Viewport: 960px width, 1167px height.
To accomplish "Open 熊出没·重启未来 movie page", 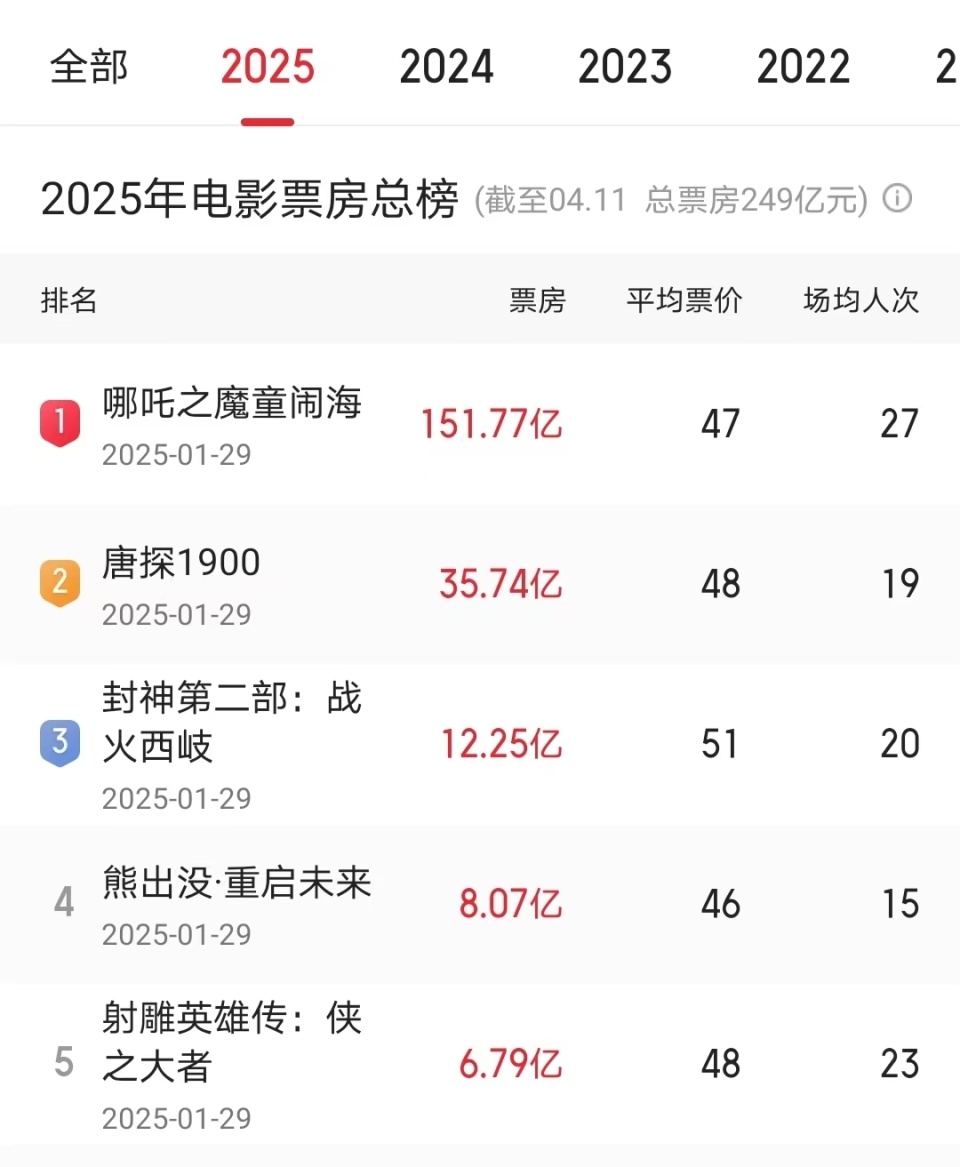I will coord(237,884).
